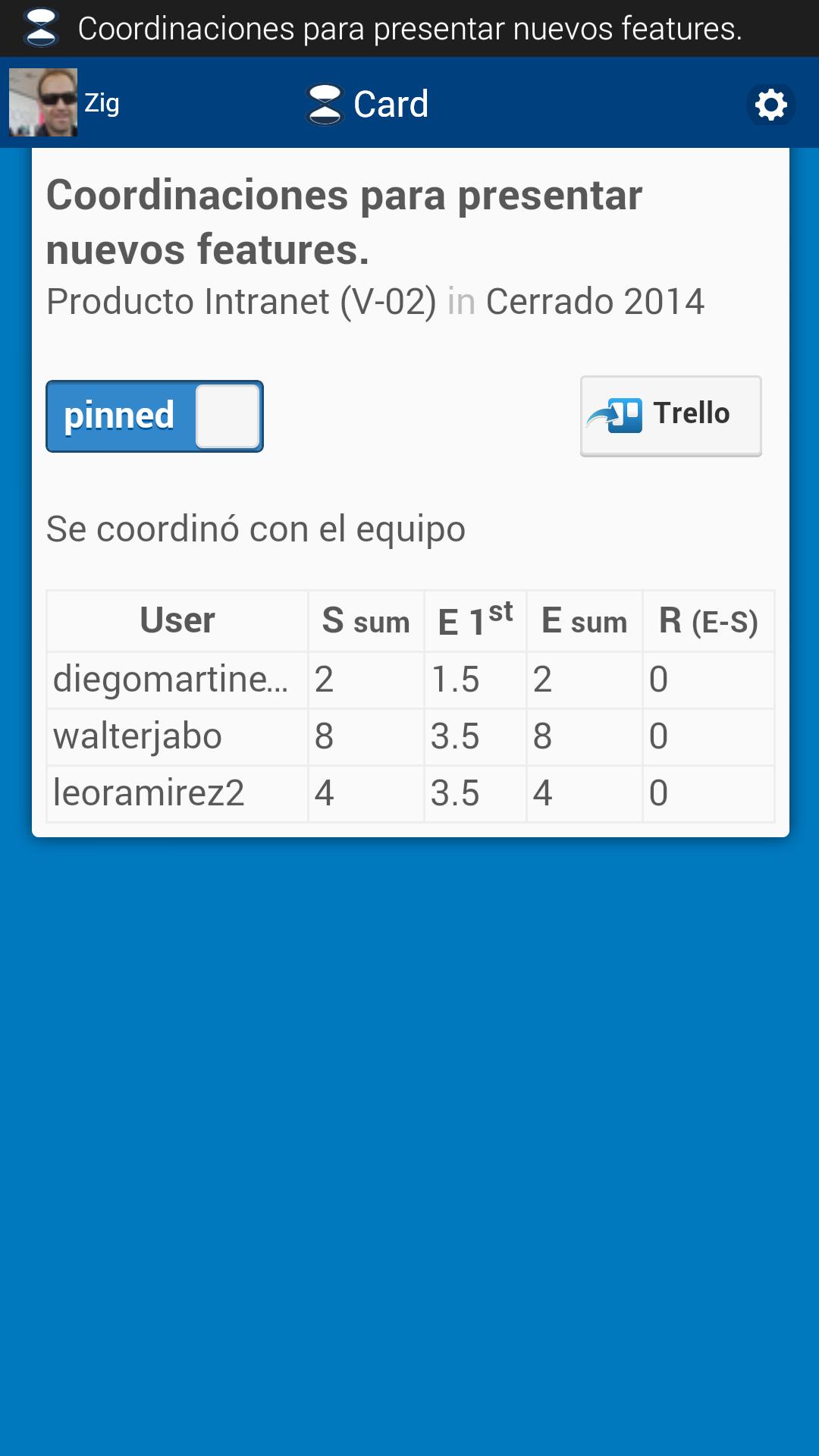The image size is (819, 1456).
Task: Tap the Card title in the top bar
Action: pyautogui.click(x=391, y=104)
